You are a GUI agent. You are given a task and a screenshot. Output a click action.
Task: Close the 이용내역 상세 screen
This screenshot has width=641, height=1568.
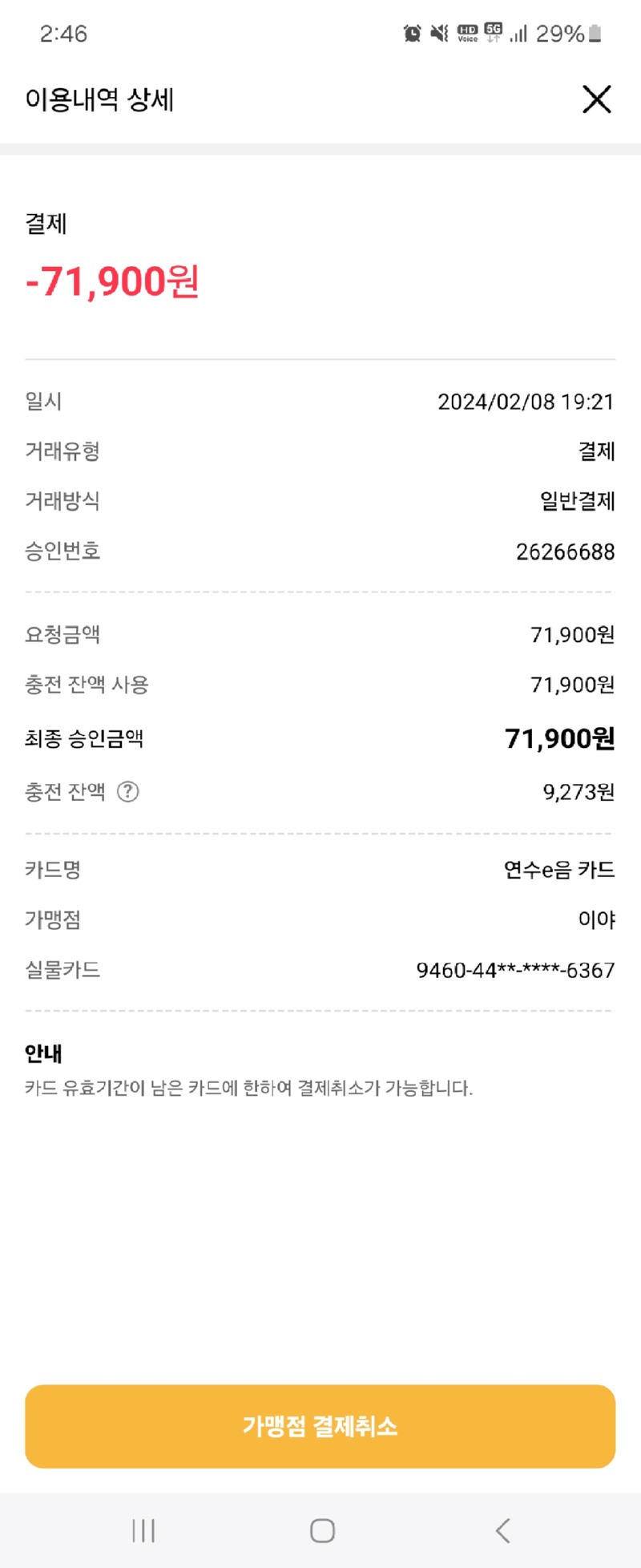(596, 99)
